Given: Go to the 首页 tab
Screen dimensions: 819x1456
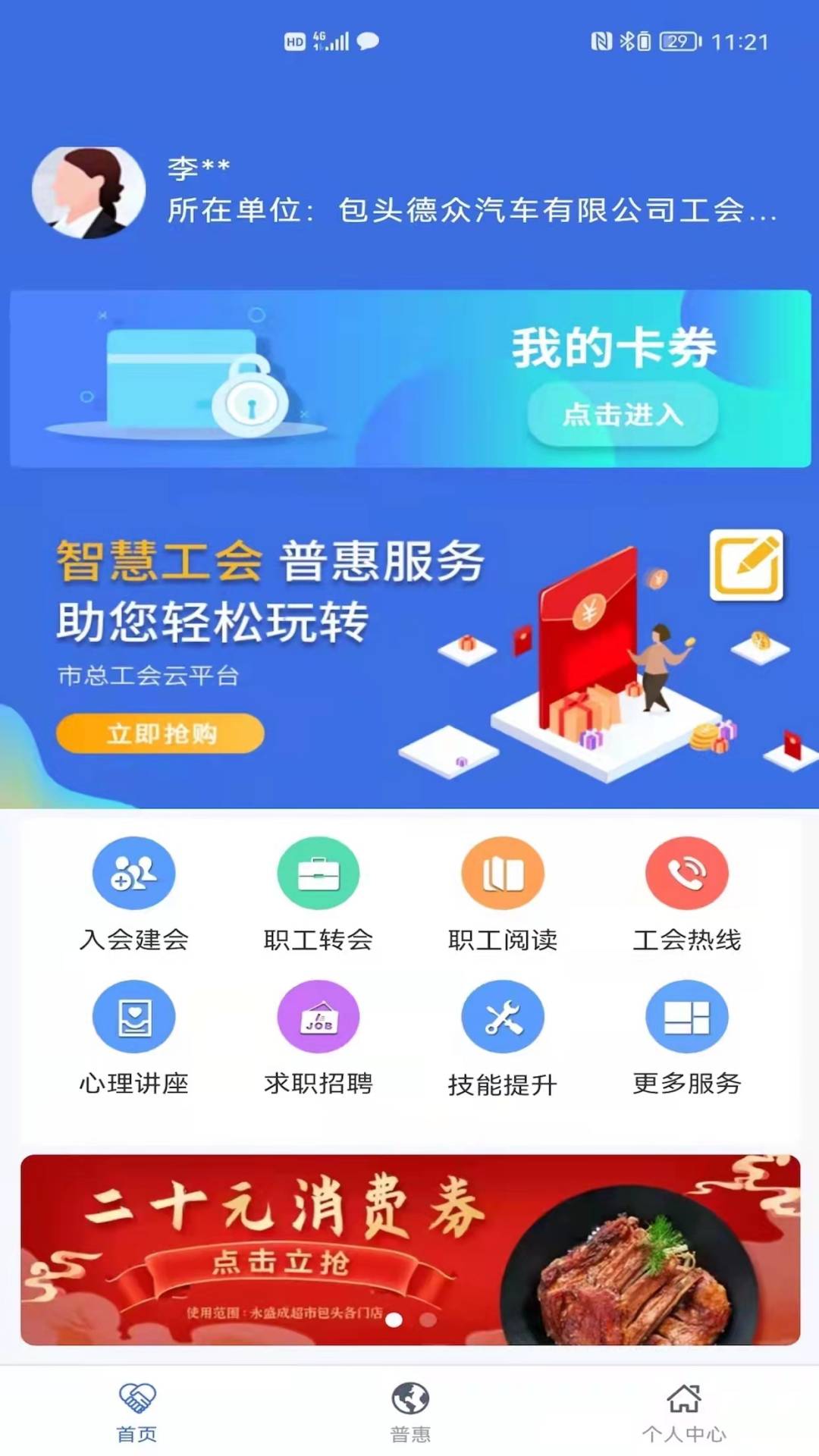Looking at the screenshot, I should pos(136,1411).
